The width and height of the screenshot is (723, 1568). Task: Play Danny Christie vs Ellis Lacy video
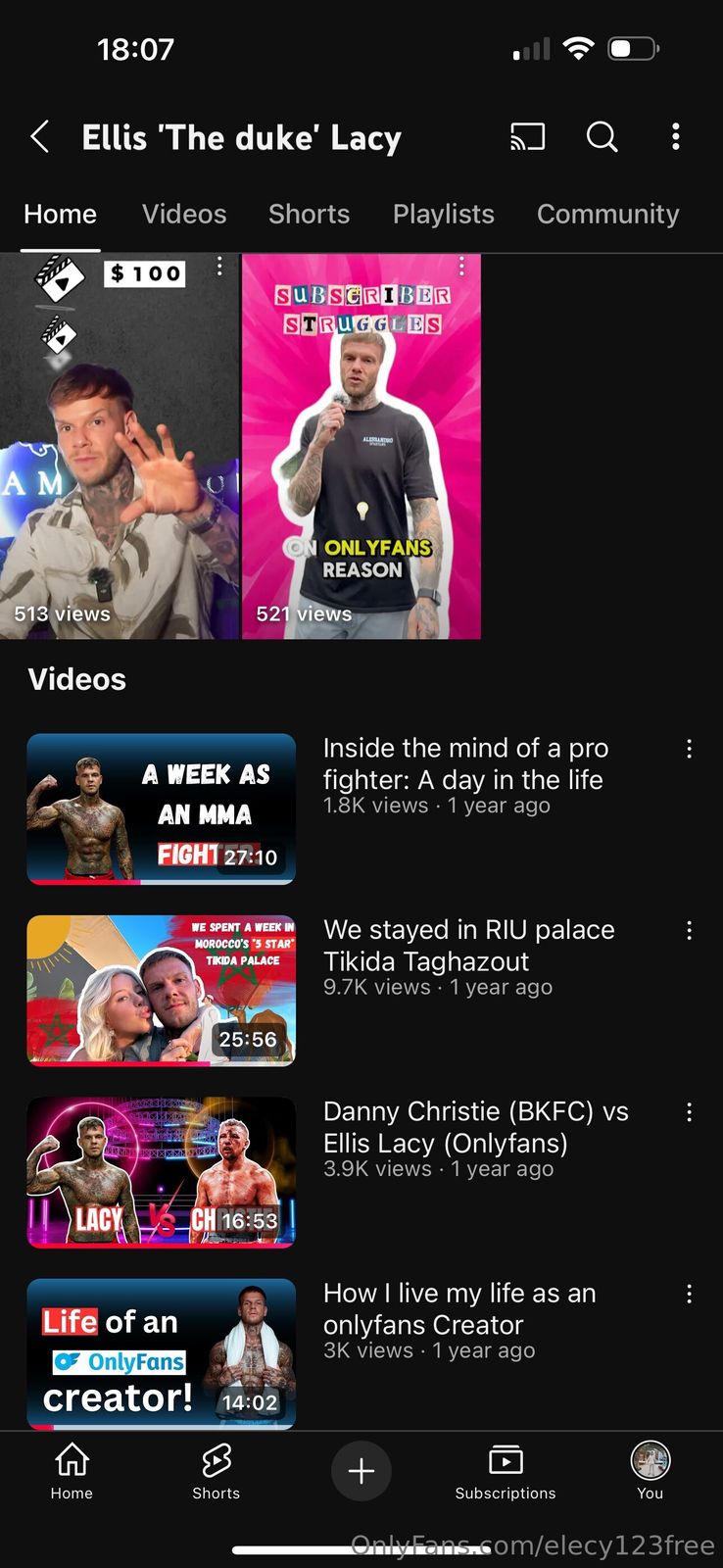coord(161,1172)
